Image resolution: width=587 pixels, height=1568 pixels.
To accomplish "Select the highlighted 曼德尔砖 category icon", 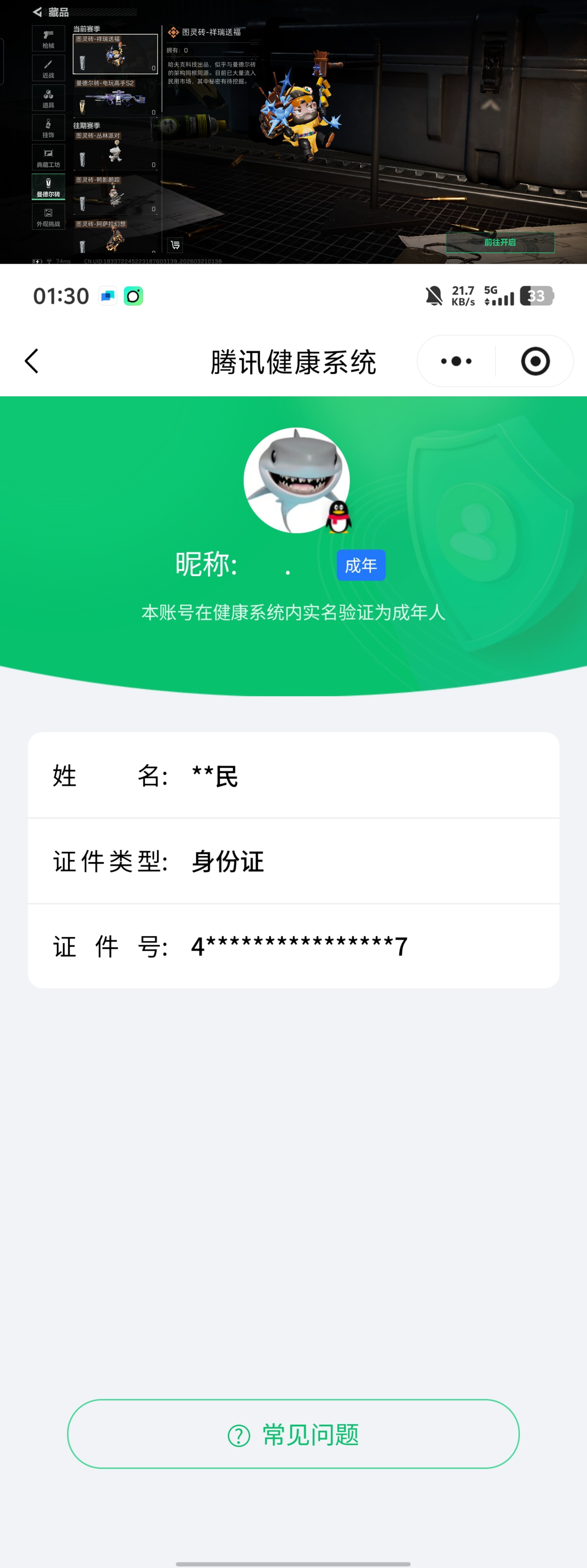I will coord(48,186).
